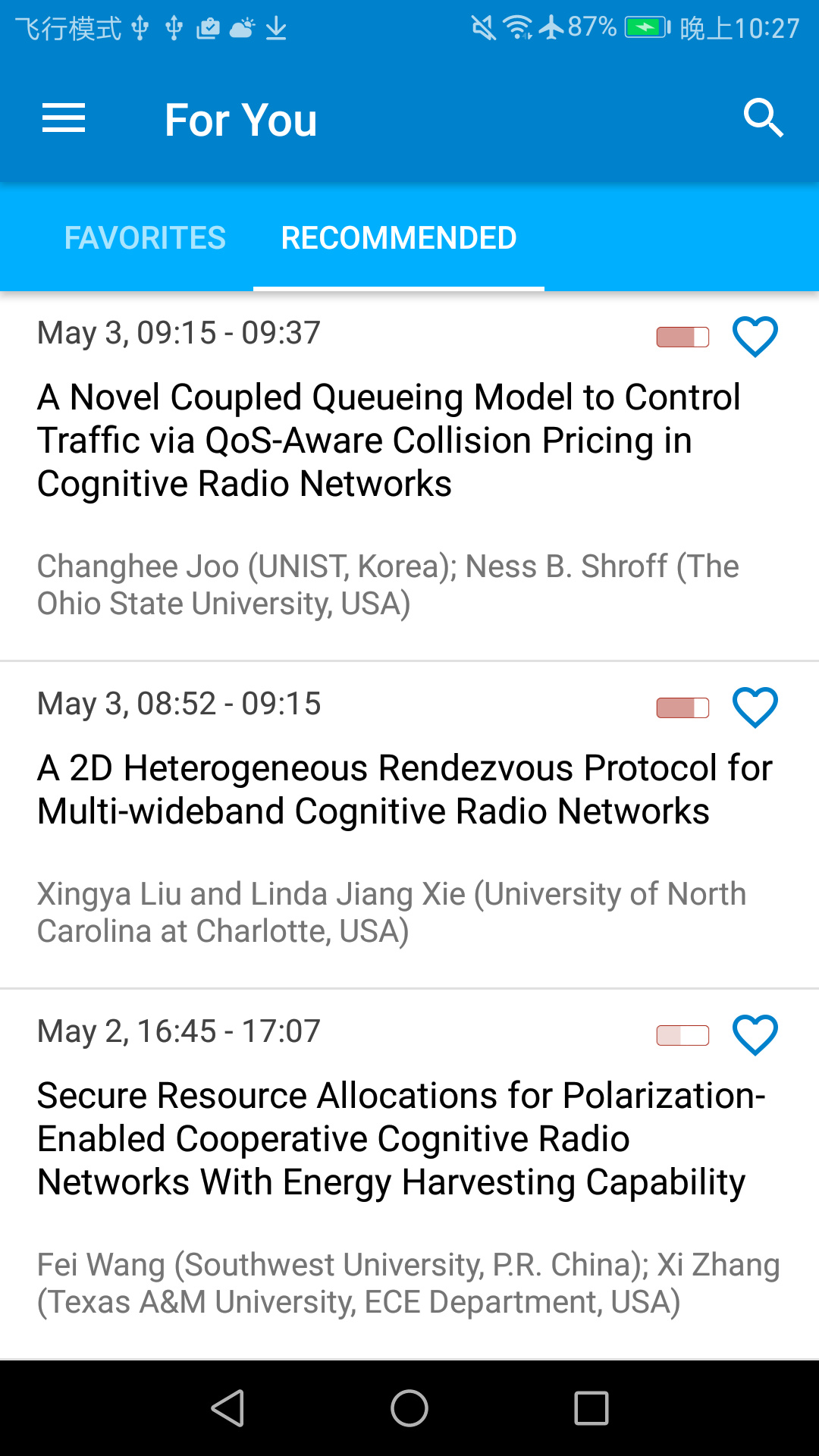Image resolution: width=819 pixels, height=1456 pixels.
Task: Open the 2D Heterogeneous Rendezvous Protocol session
Action: point(404,789)
